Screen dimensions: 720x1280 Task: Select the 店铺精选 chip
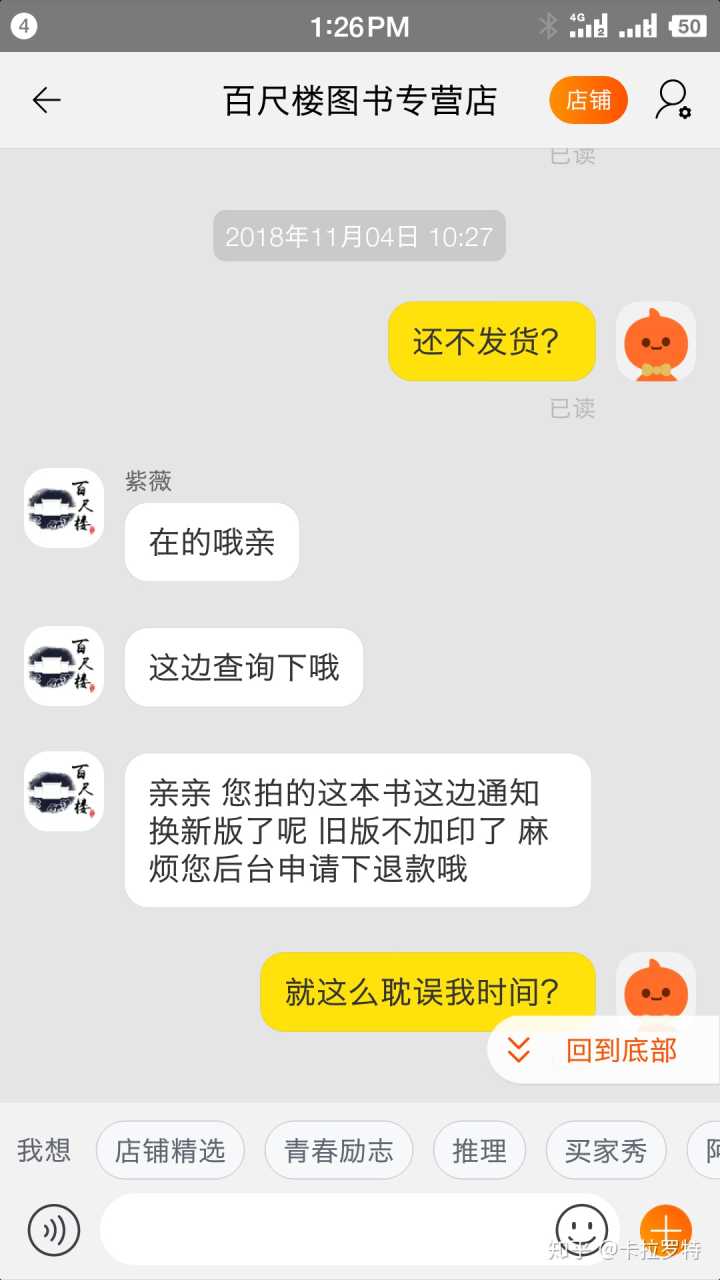[170, 1151]
